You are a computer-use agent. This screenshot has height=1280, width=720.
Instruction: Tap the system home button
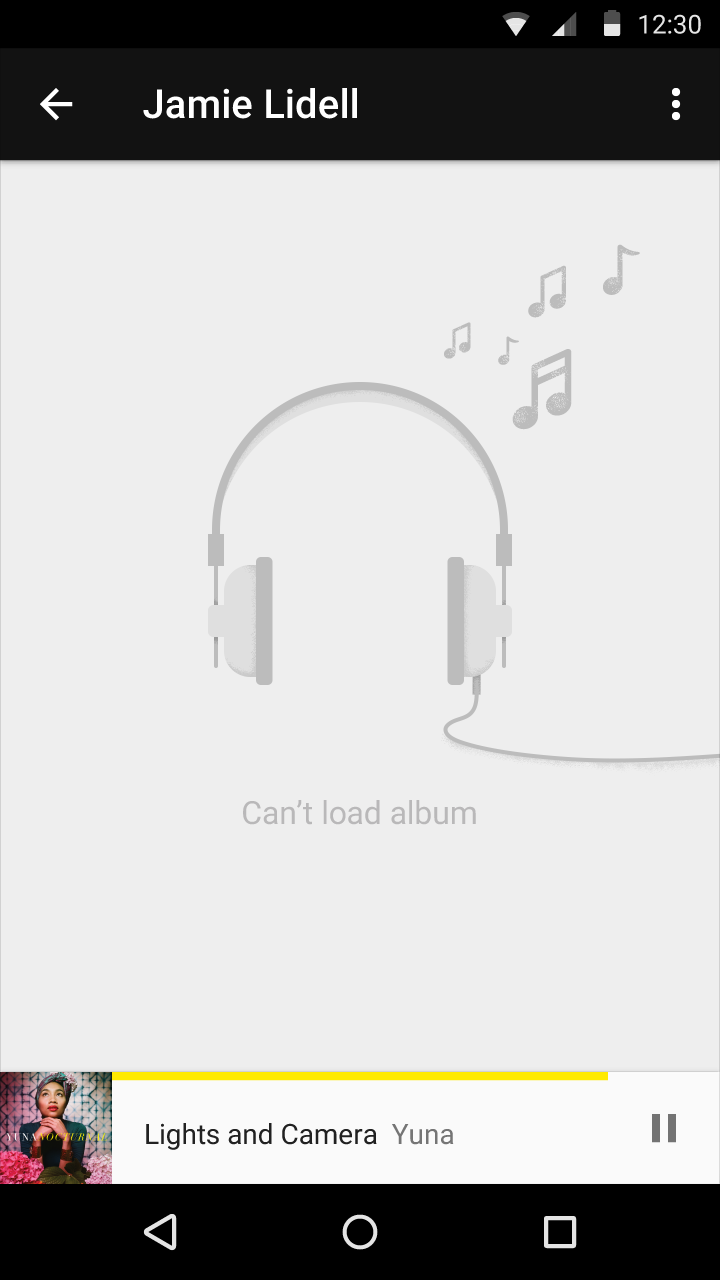pyautogui.click(x=360, y=1232)
